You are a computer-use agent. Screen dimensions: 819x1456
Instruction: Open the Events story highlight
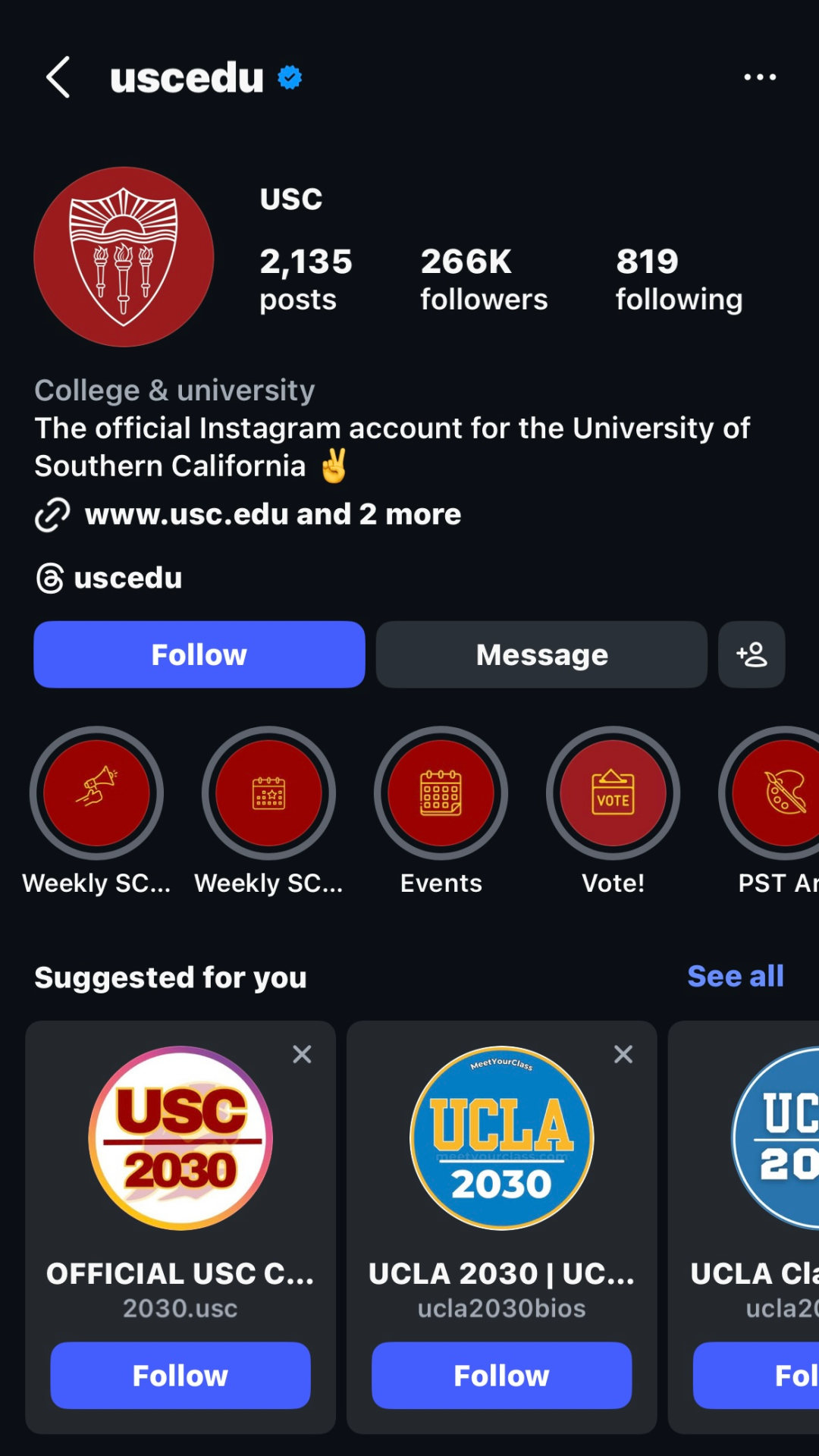pos(441,793)
